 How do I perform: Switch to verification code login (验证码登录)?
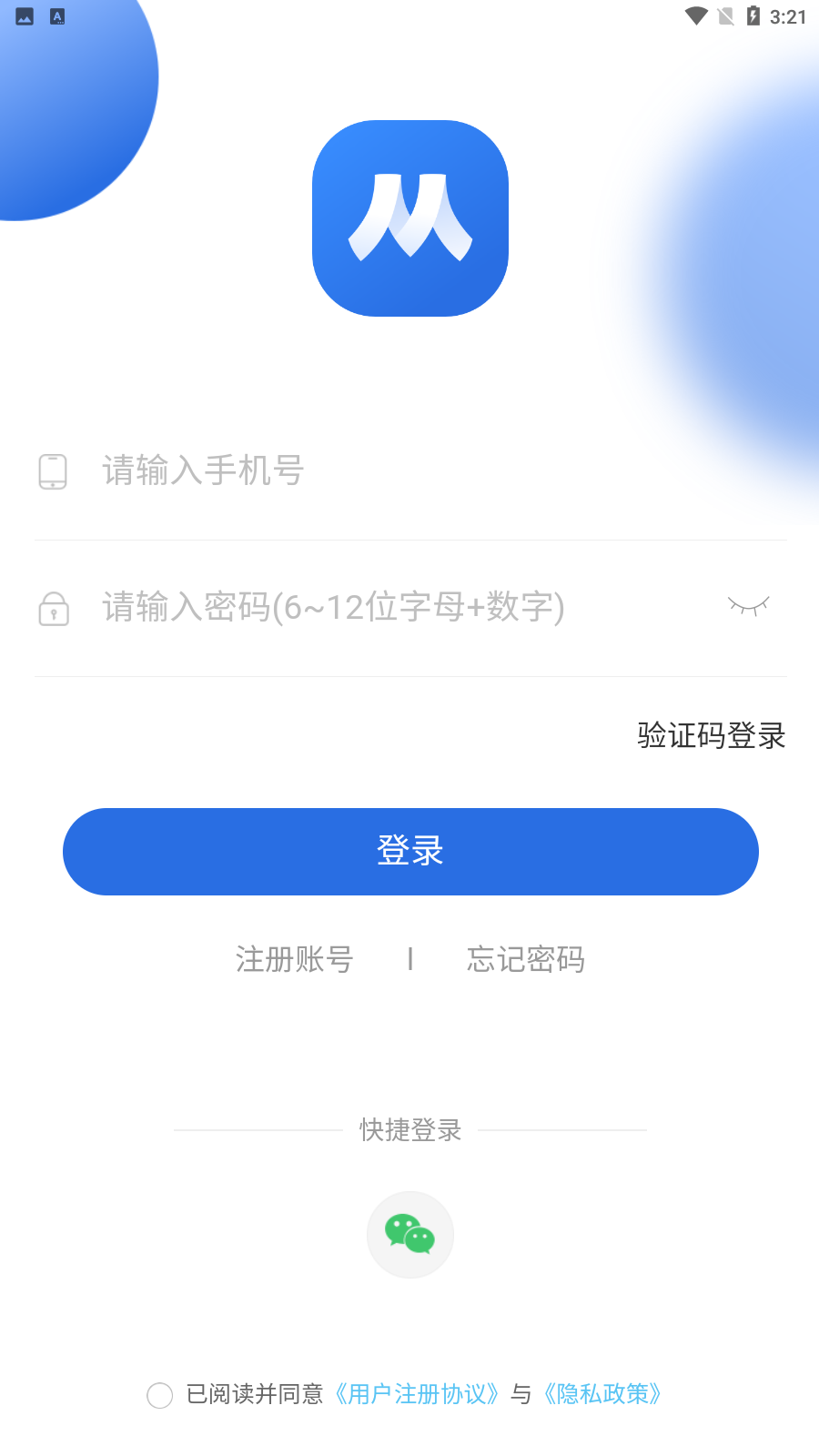click(x=711, y=735)
